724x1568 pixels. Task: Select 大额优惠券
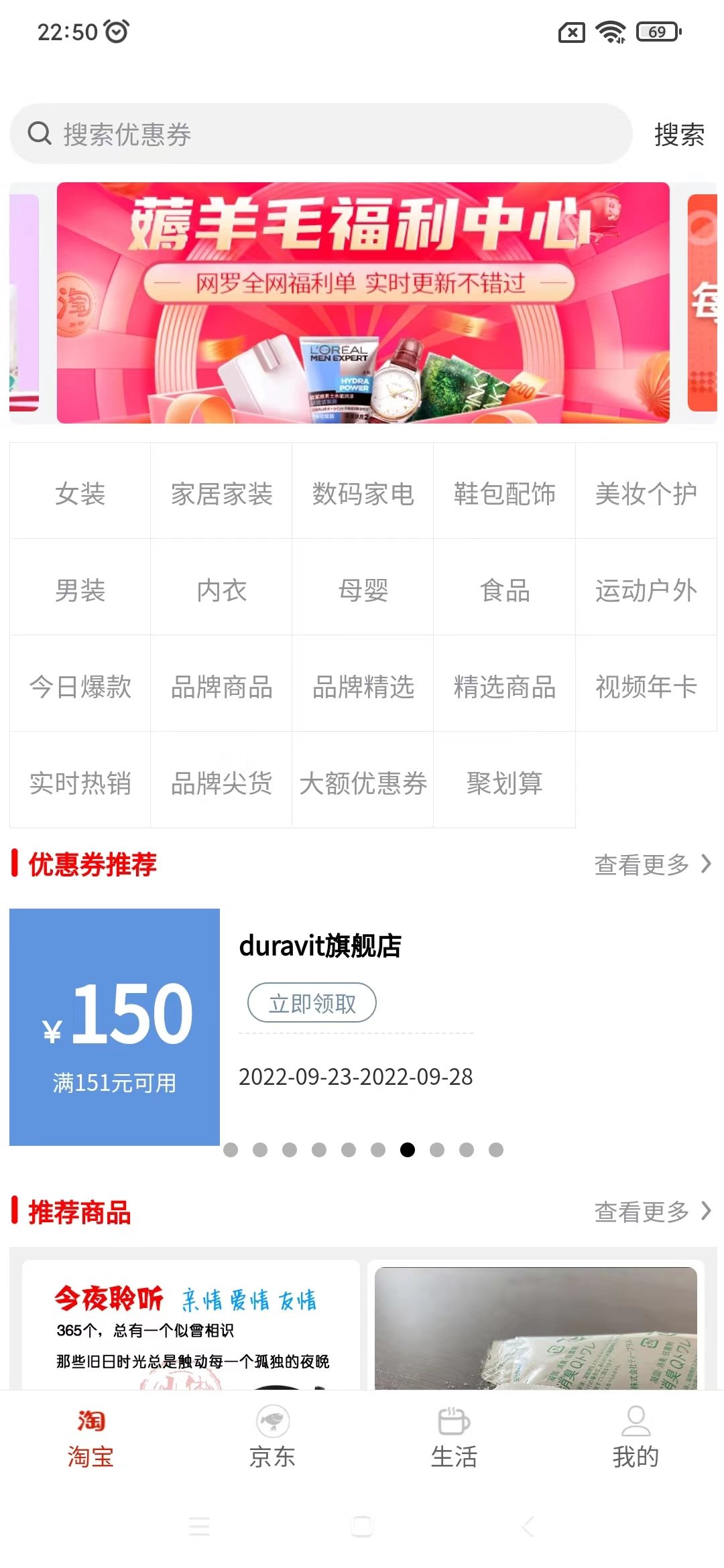point(363,783)
